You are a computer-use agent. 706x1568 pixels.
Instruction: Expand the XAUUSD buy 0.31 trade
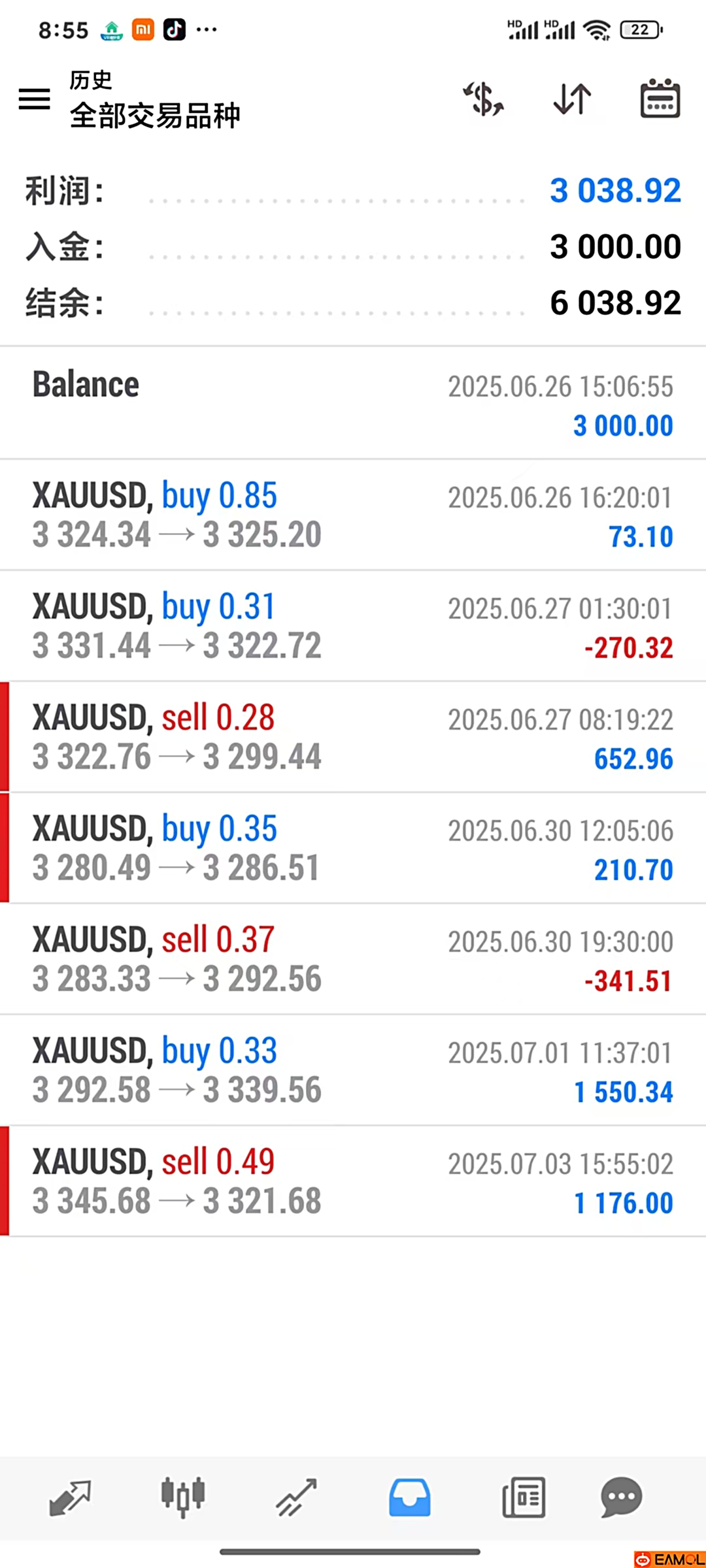pos(353,626)
